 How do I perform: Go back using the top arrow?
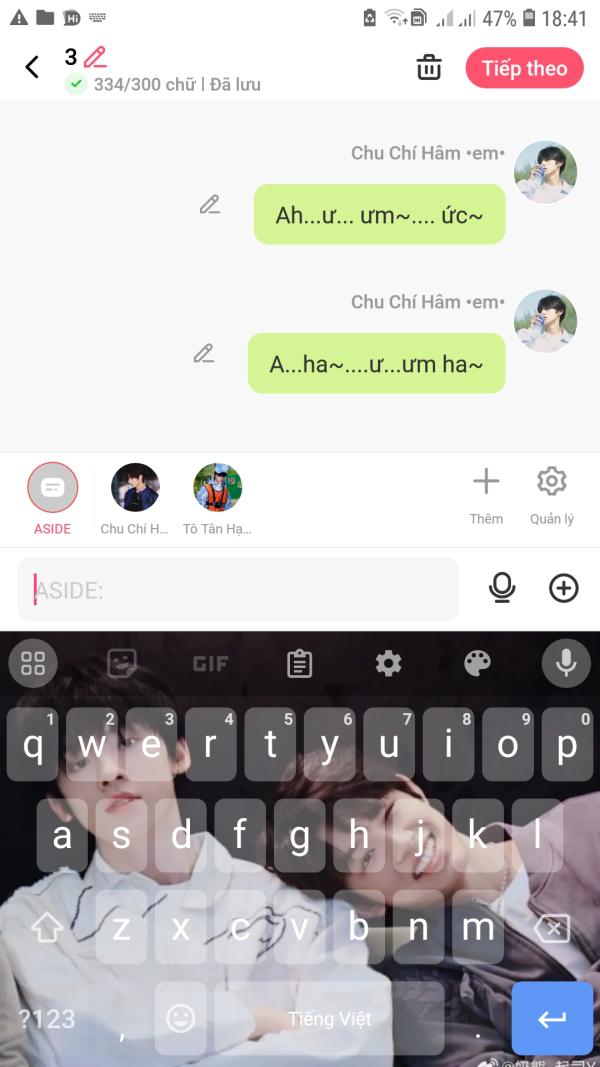(x=32, y=67)
